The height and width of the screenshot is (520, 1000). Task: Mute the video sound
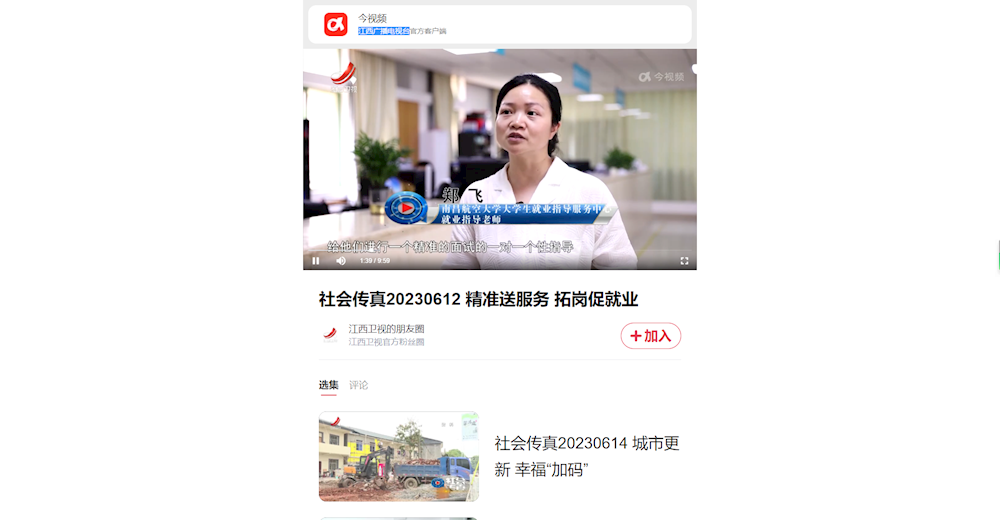341,261
